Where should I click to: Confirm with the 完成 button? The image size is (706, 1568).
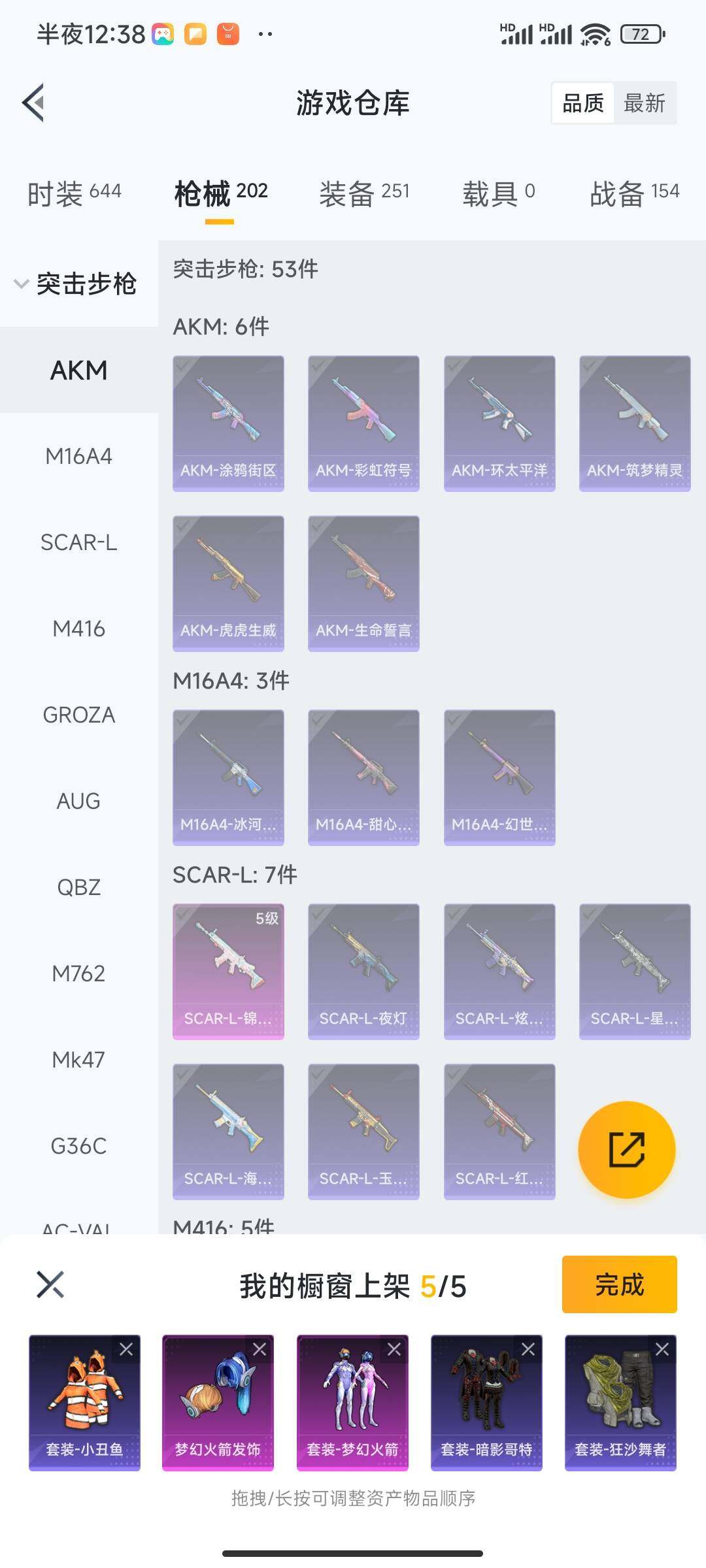point(618,1284)
